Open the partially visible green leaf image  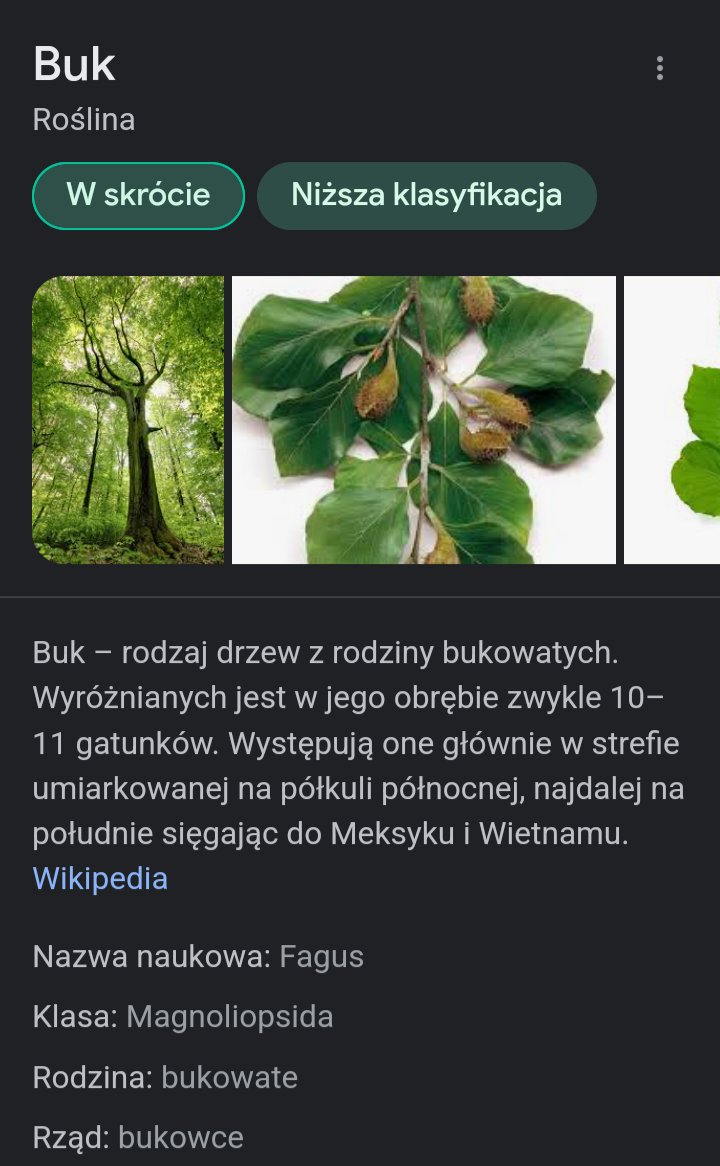(672, 419)
